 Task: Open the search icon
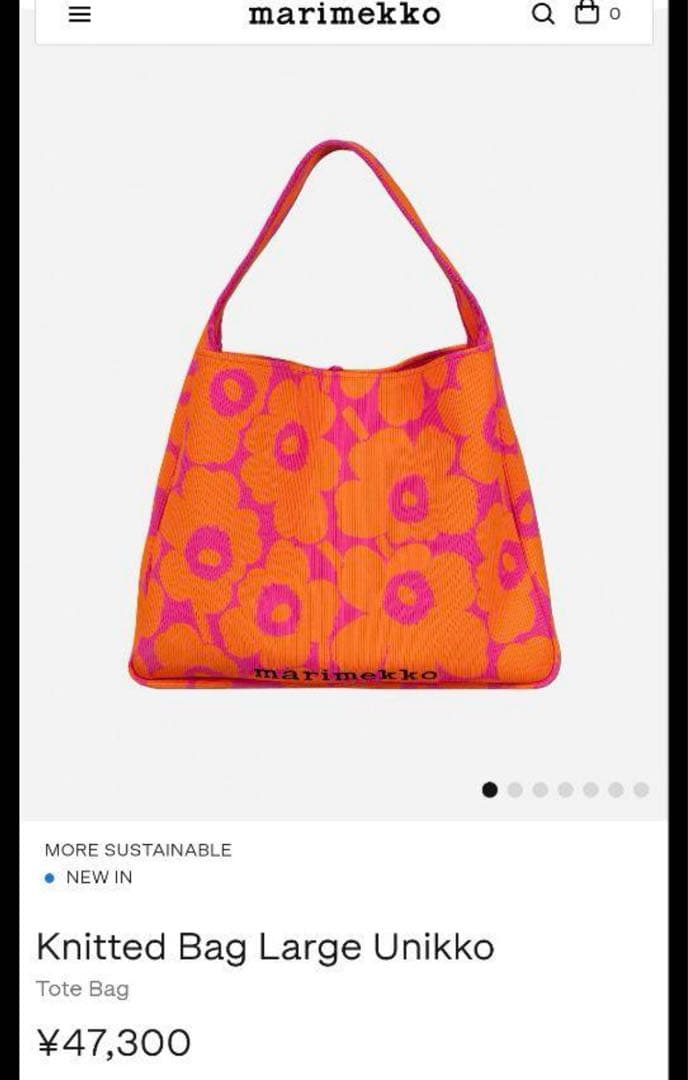(x=542, y=14)
